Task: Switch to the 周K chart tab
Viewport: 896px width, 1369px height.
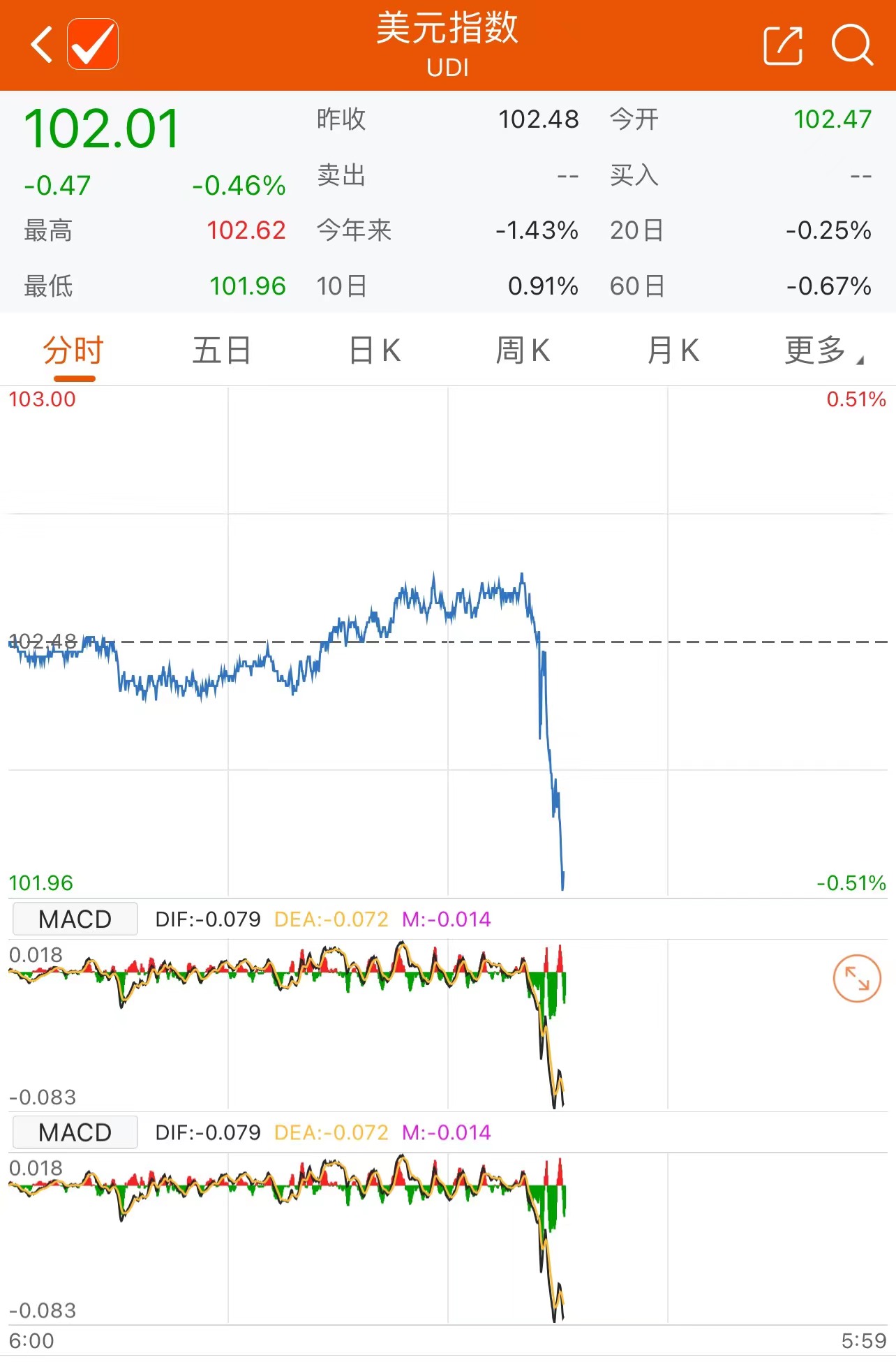Action: 523,350
